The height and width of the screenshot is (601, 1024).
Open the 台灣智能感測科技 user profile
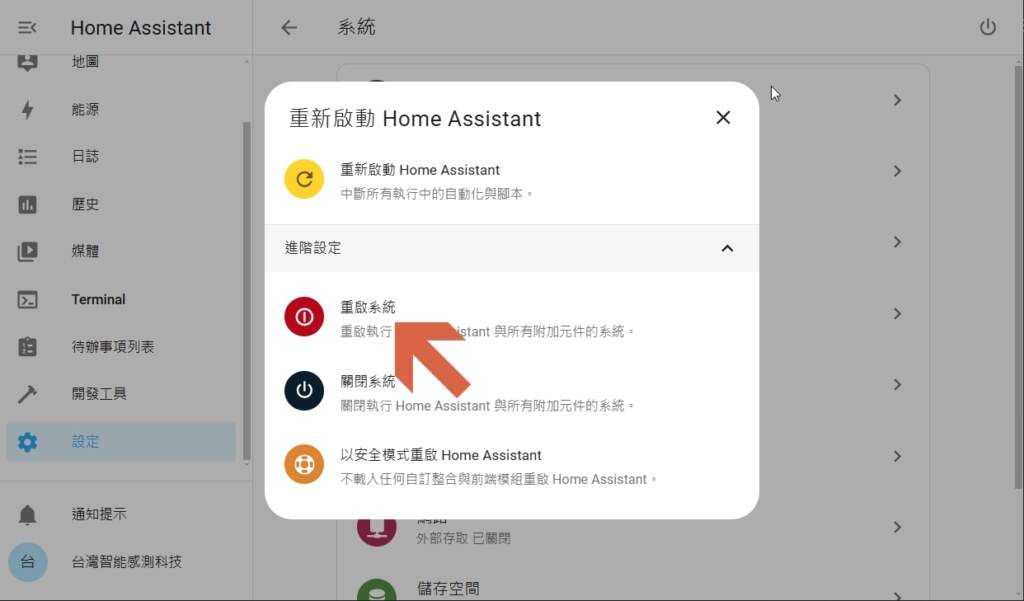(126, 562)
